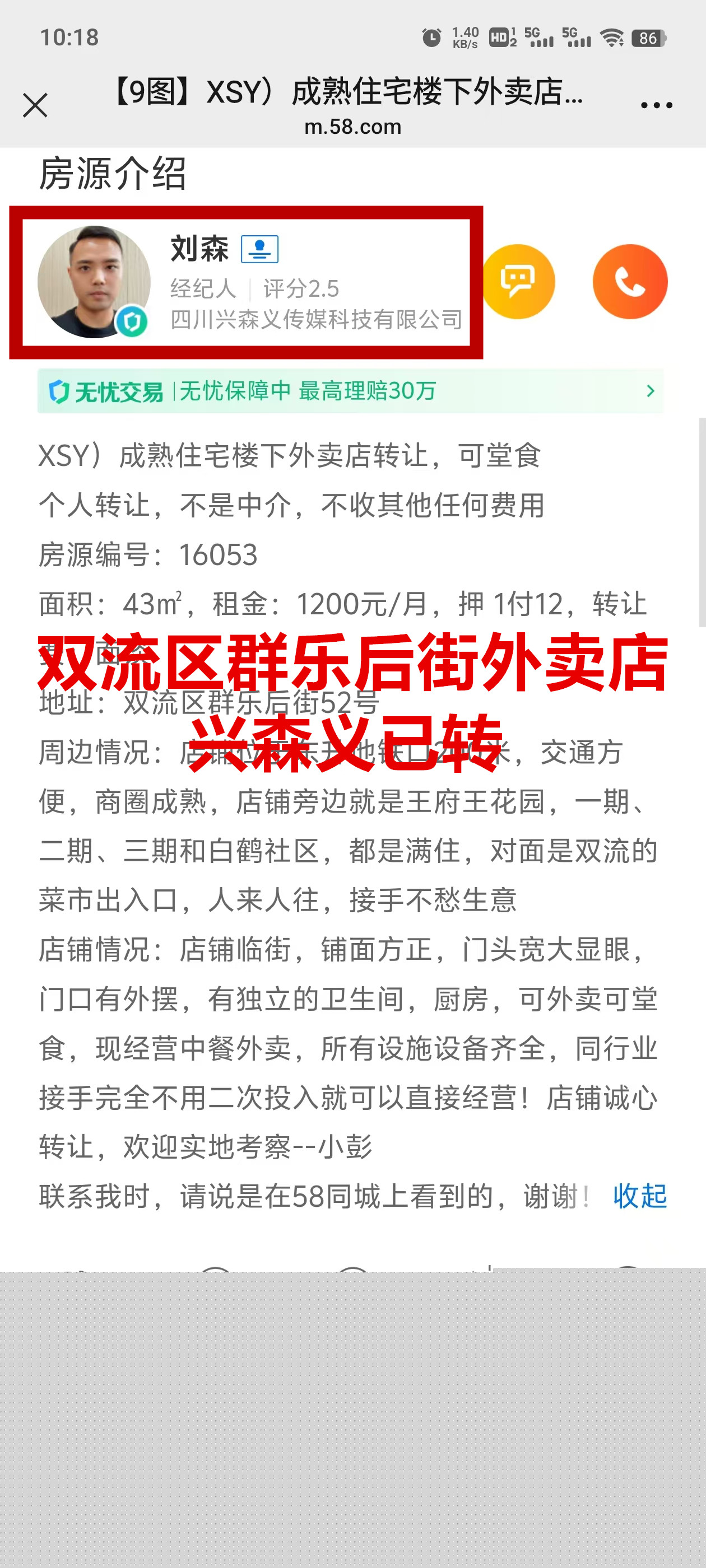Image resolution: width=706 pixels, height=1568 pixels.
Task: Start an online chat with the agent
Action: (519, 282)
